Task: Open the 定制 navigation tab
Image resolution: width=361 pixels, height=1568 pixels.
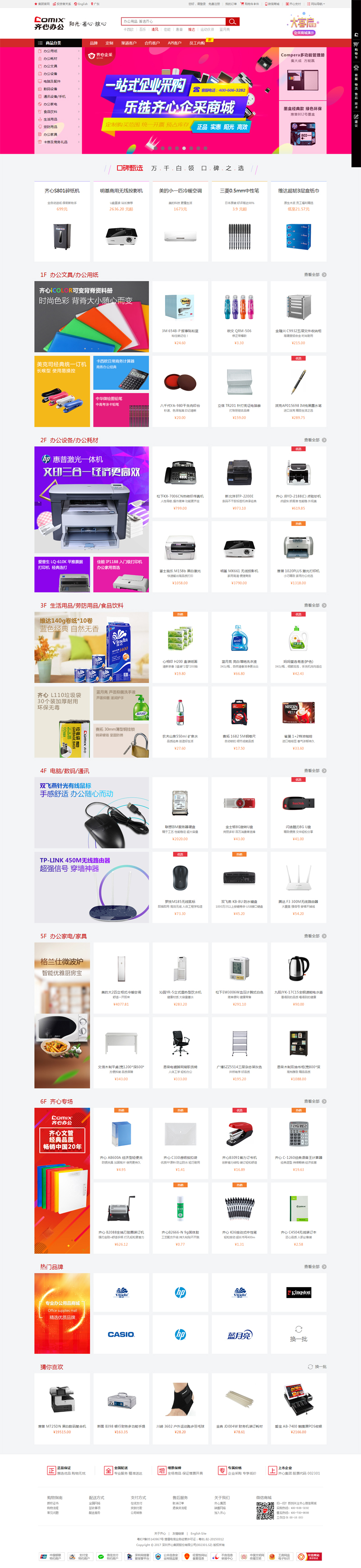Action: tap(109, 43)
